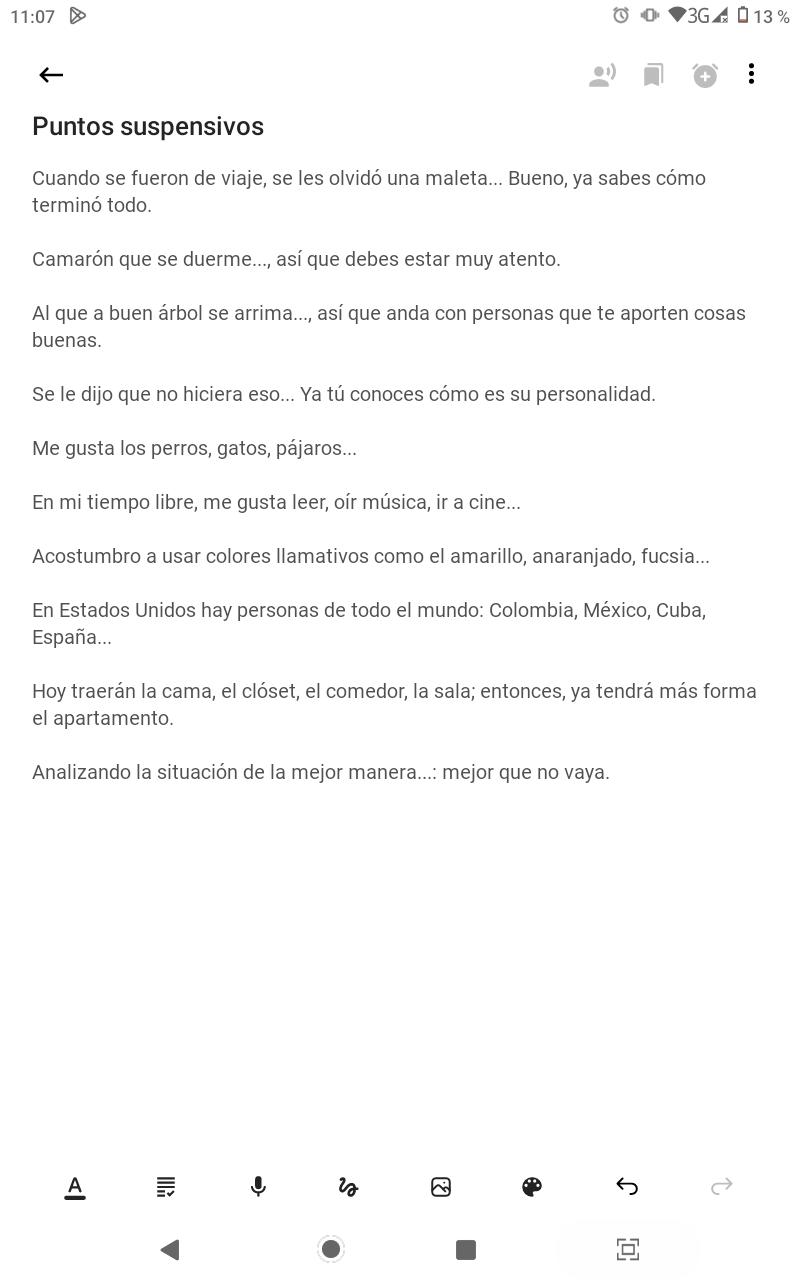Insert a checklist into the note
The height and width of the screenshot is (1280, 800).
point(166,1187)
